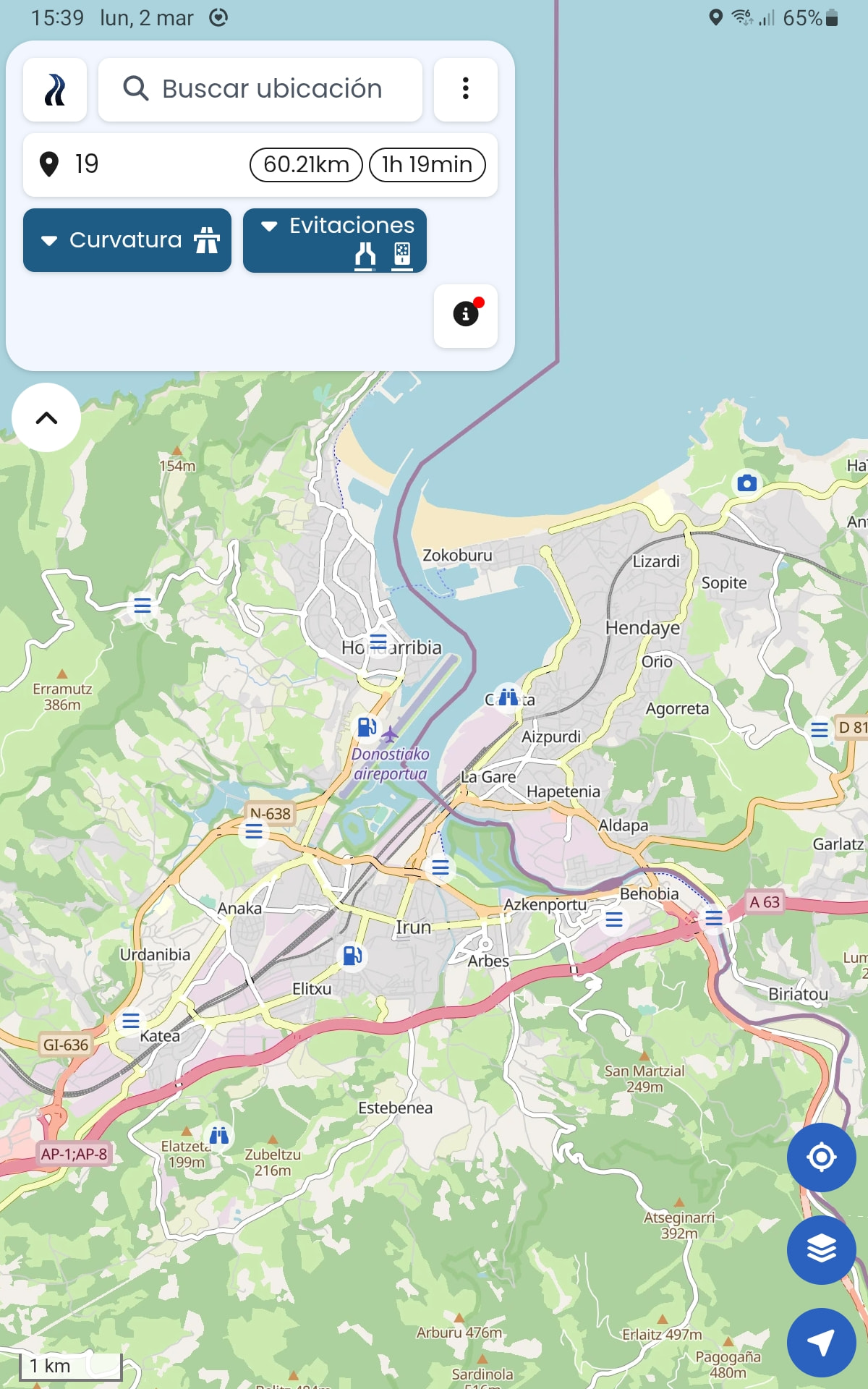Image resolution: width=868 pixels, height=1389 pixels.
Task: Expand the Curvatura dropdown
Action: pyautogui.click(x=127, y=240)
